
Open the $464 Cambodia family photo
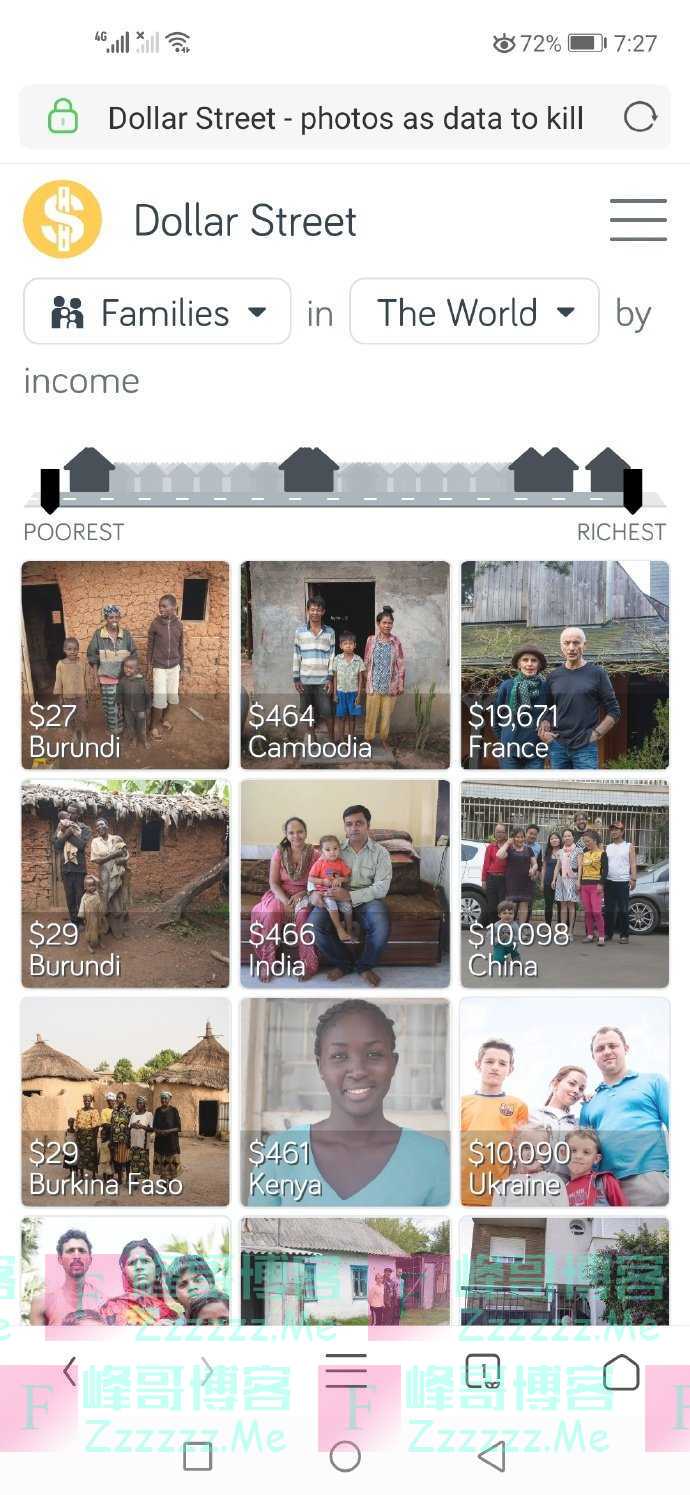tap(345, 665)
